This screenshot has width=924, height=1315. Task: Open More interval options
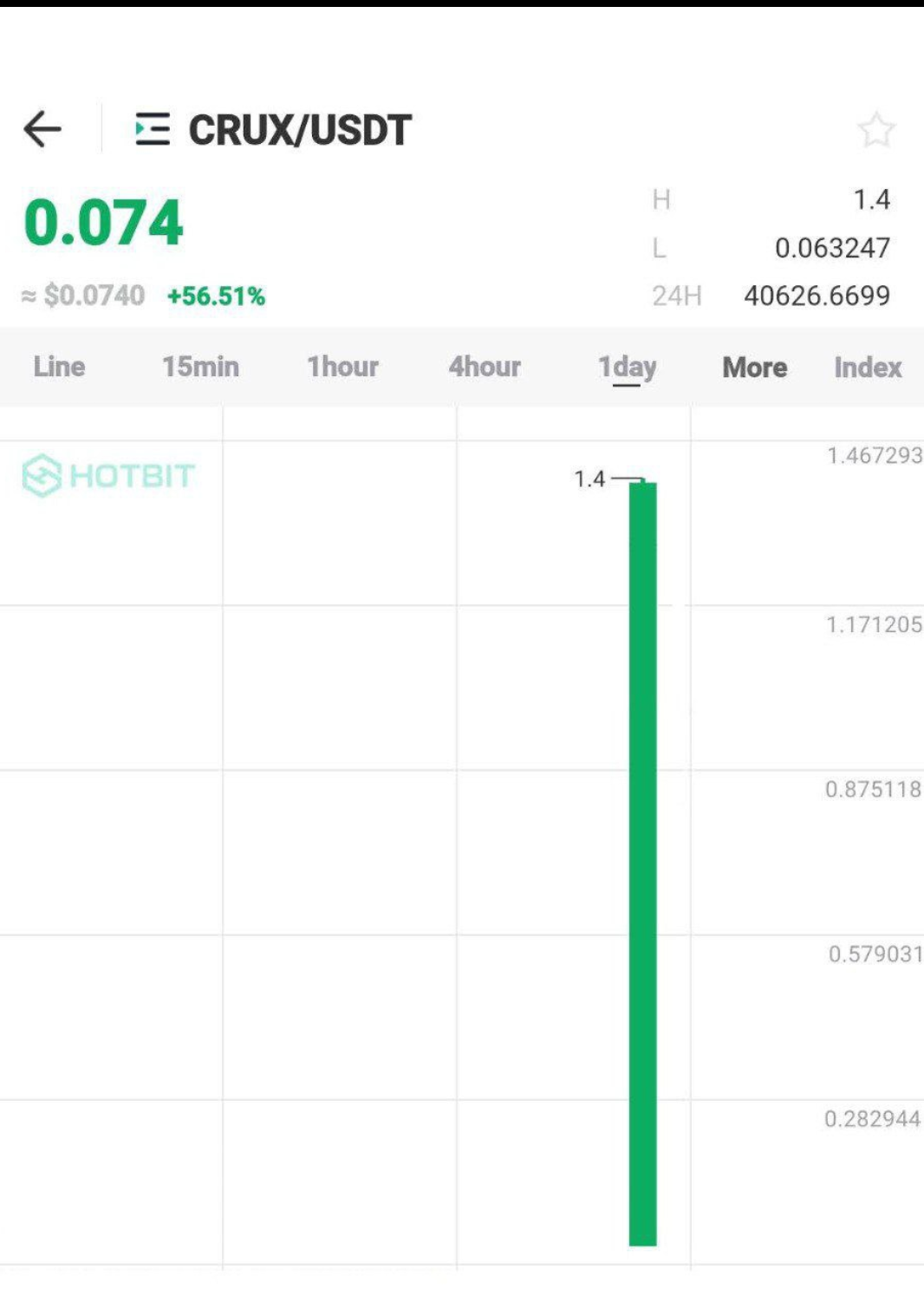pos(754,368)
